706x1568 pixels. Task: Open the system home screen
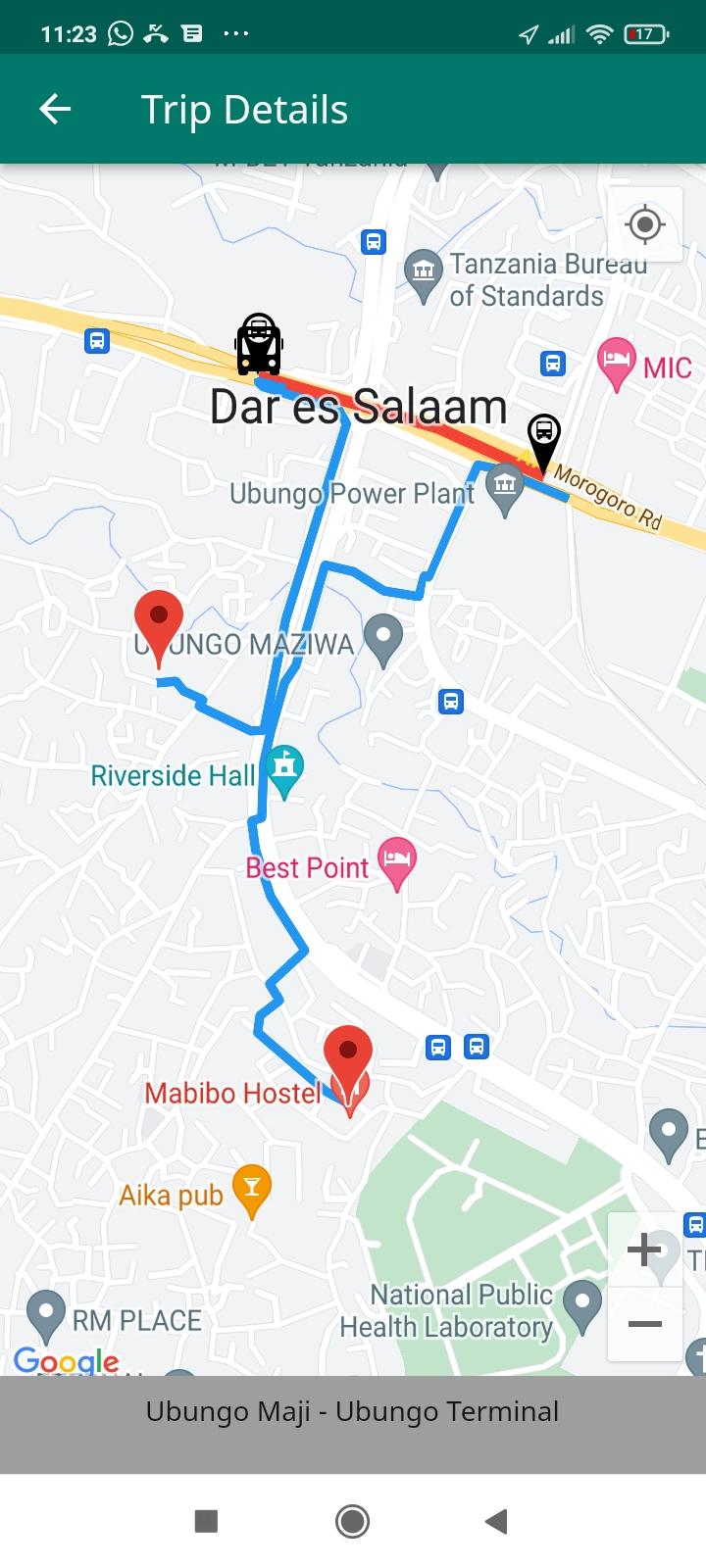coord(352,1521)
